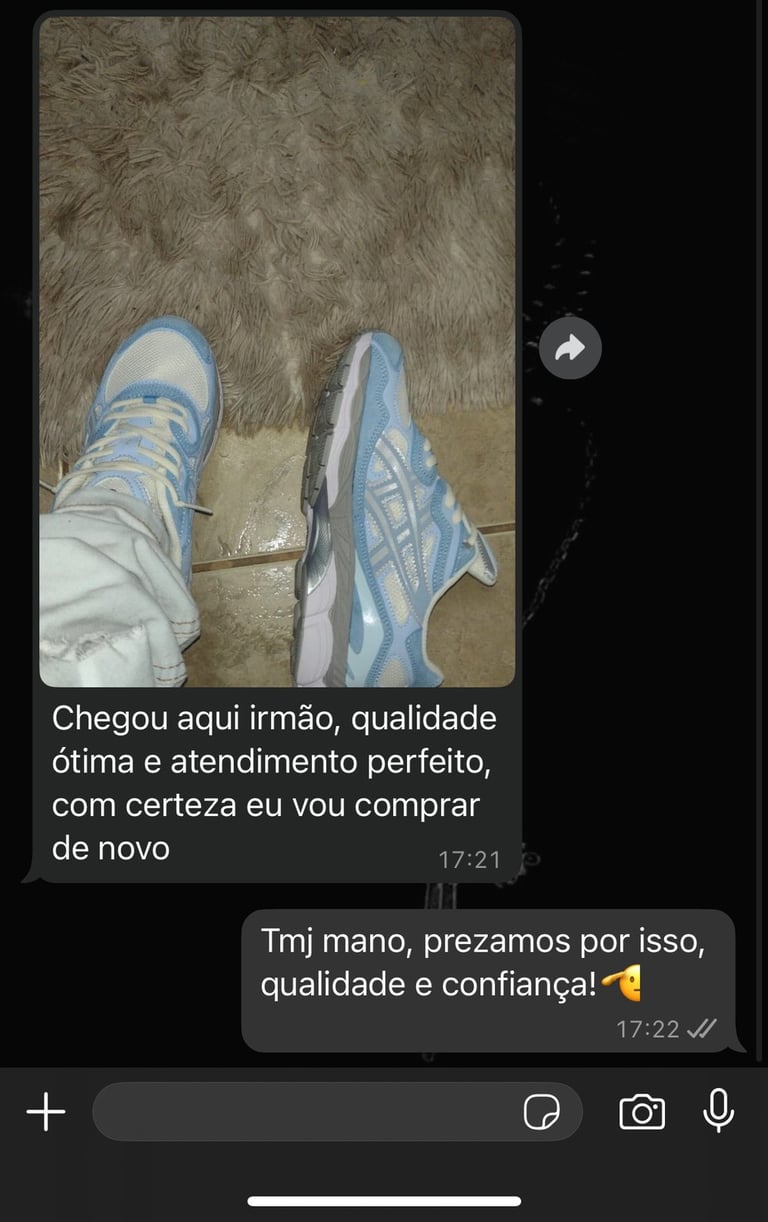Open the plus attachment menu
Image resolution: width=768 pixels, height=1222 pixels.
(x=45, y=1111)
